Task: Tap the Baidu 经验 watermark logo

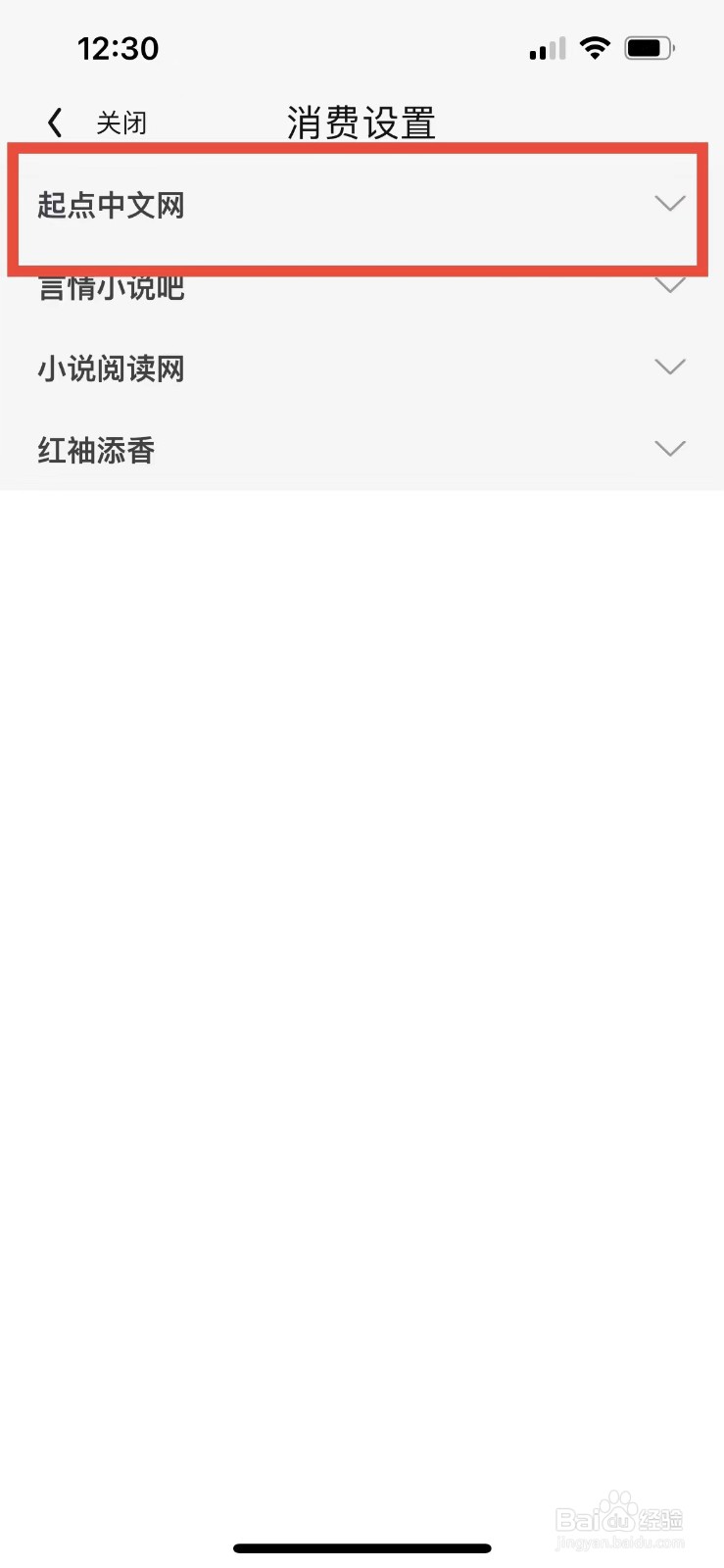Action: coord(621,1516)
